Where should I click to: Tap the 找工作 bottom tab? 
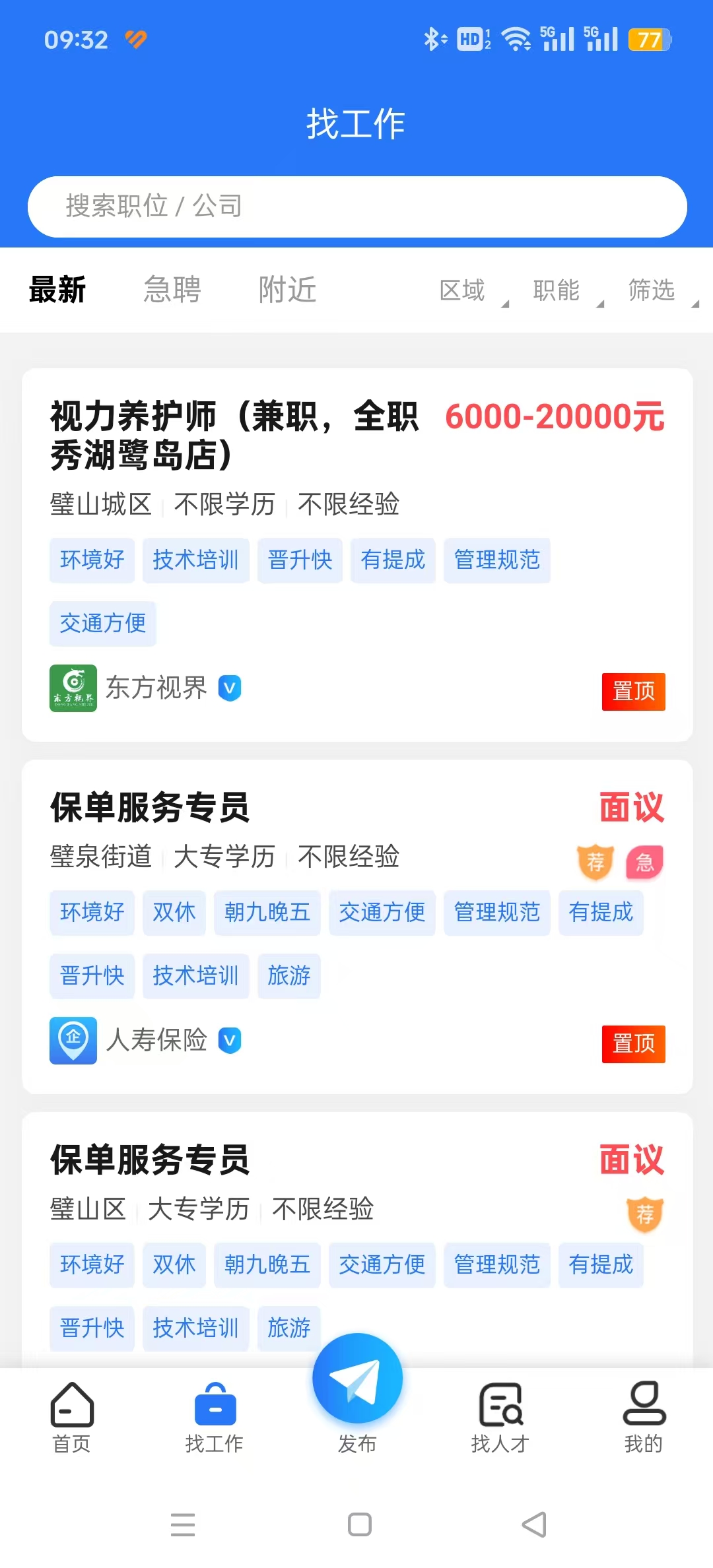(x=215, y=1418)
